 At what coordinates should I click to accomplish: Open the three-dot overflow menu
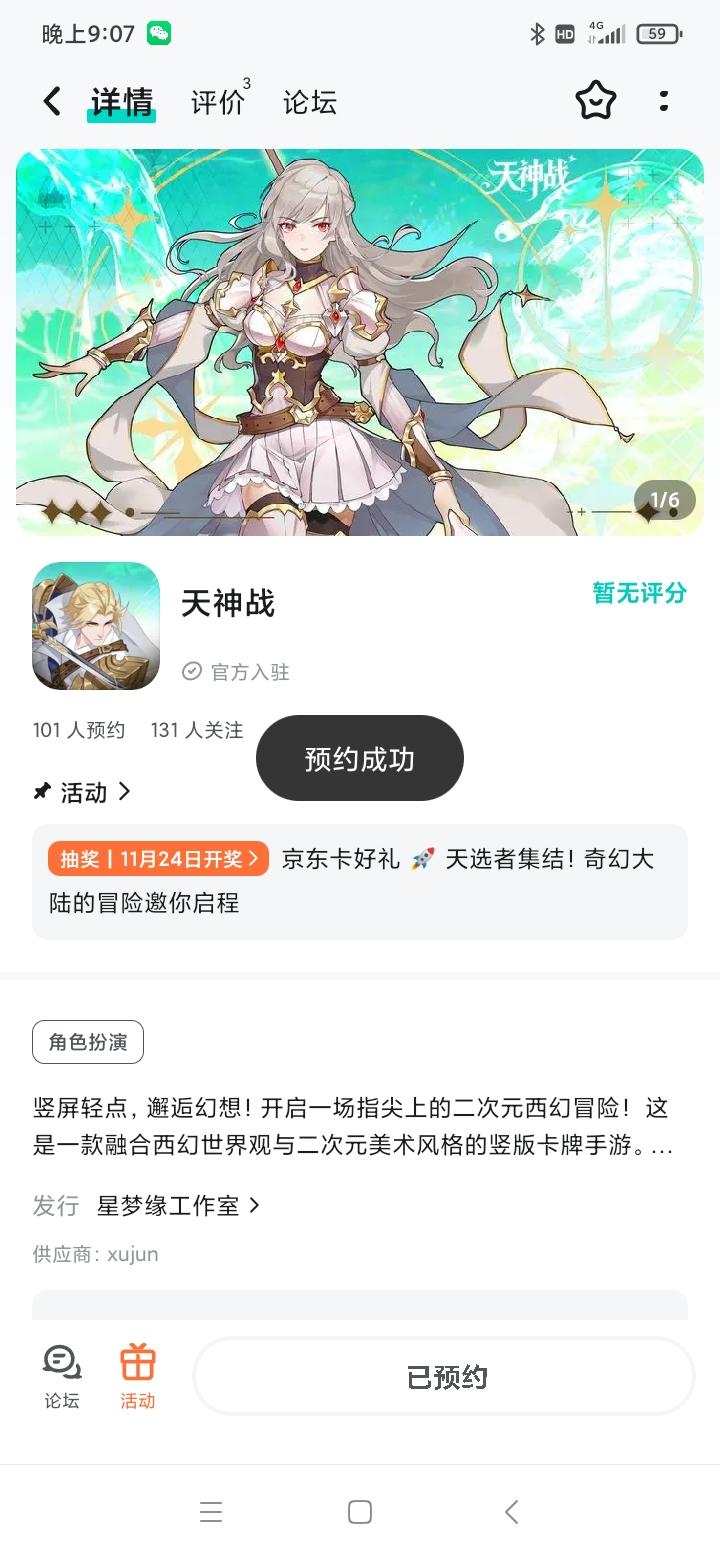[664, 101]
